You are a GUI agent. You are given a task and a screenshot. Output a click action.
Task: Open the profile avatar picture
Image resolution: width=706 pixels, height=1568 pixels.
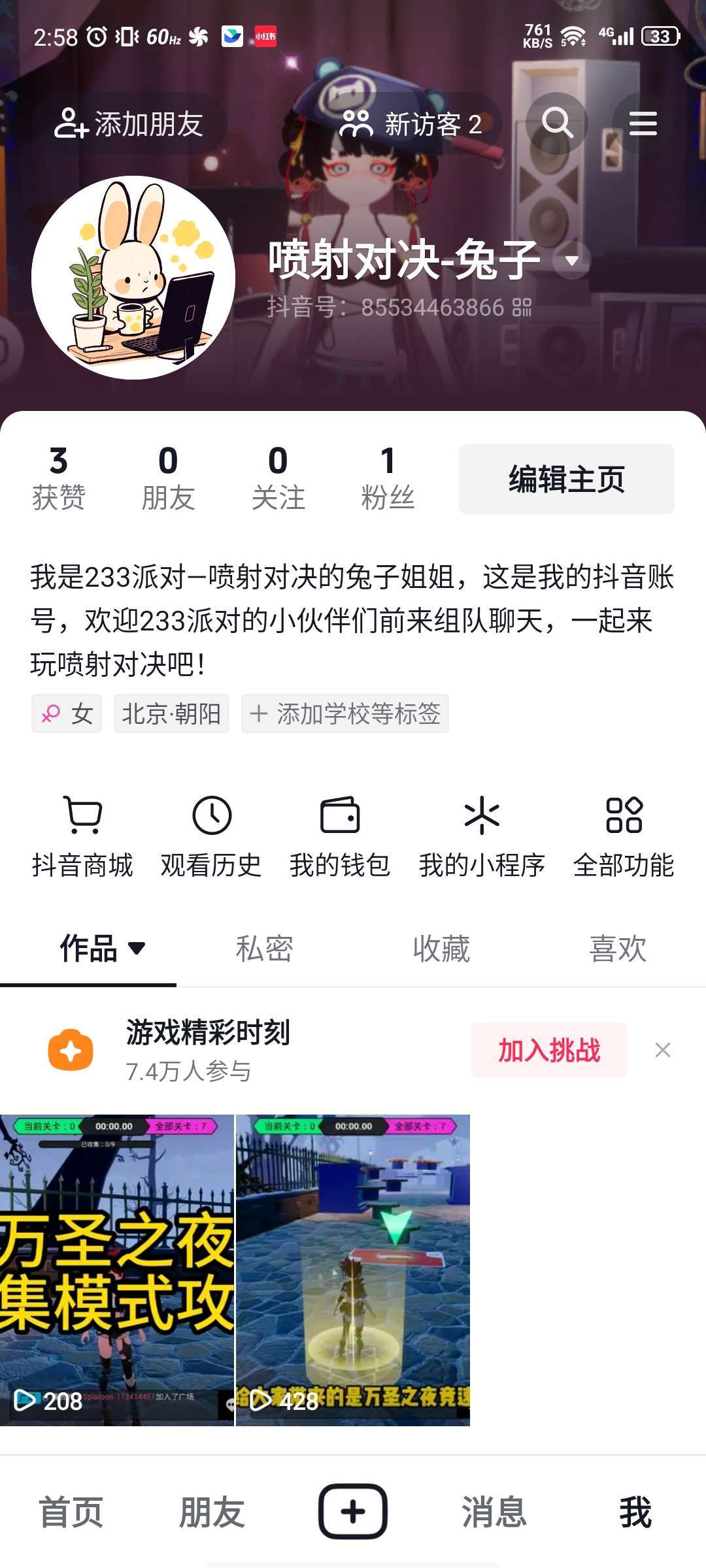pos(133,278)
